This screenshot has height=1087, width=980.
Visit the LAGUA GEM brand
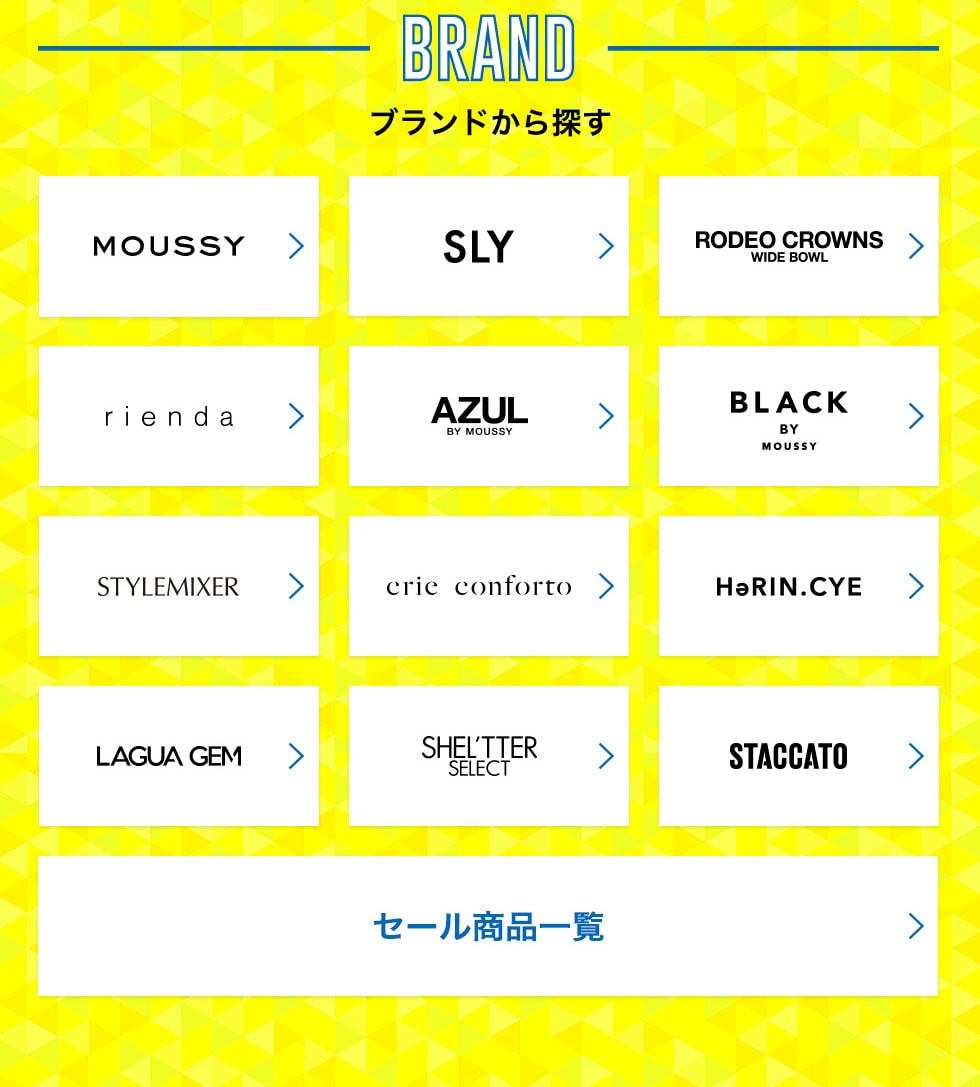click(178, 756)
